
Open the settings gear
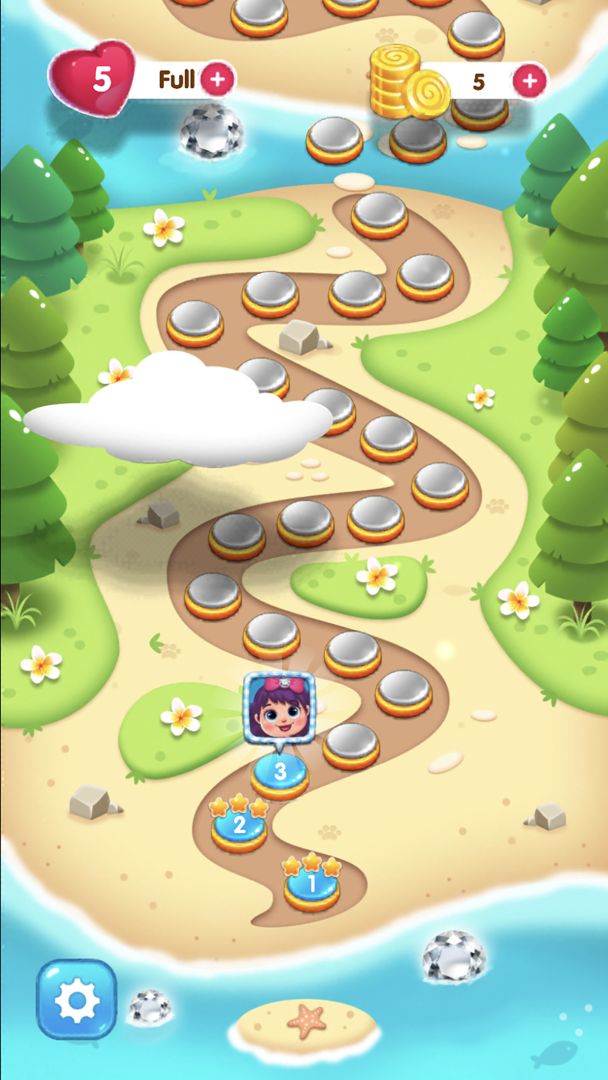tap(77, 999)
